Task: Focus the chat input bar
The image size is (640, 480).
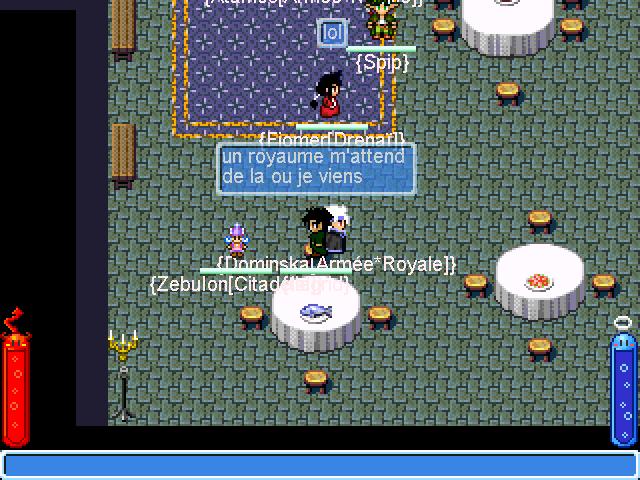Action: pos(320,465)
